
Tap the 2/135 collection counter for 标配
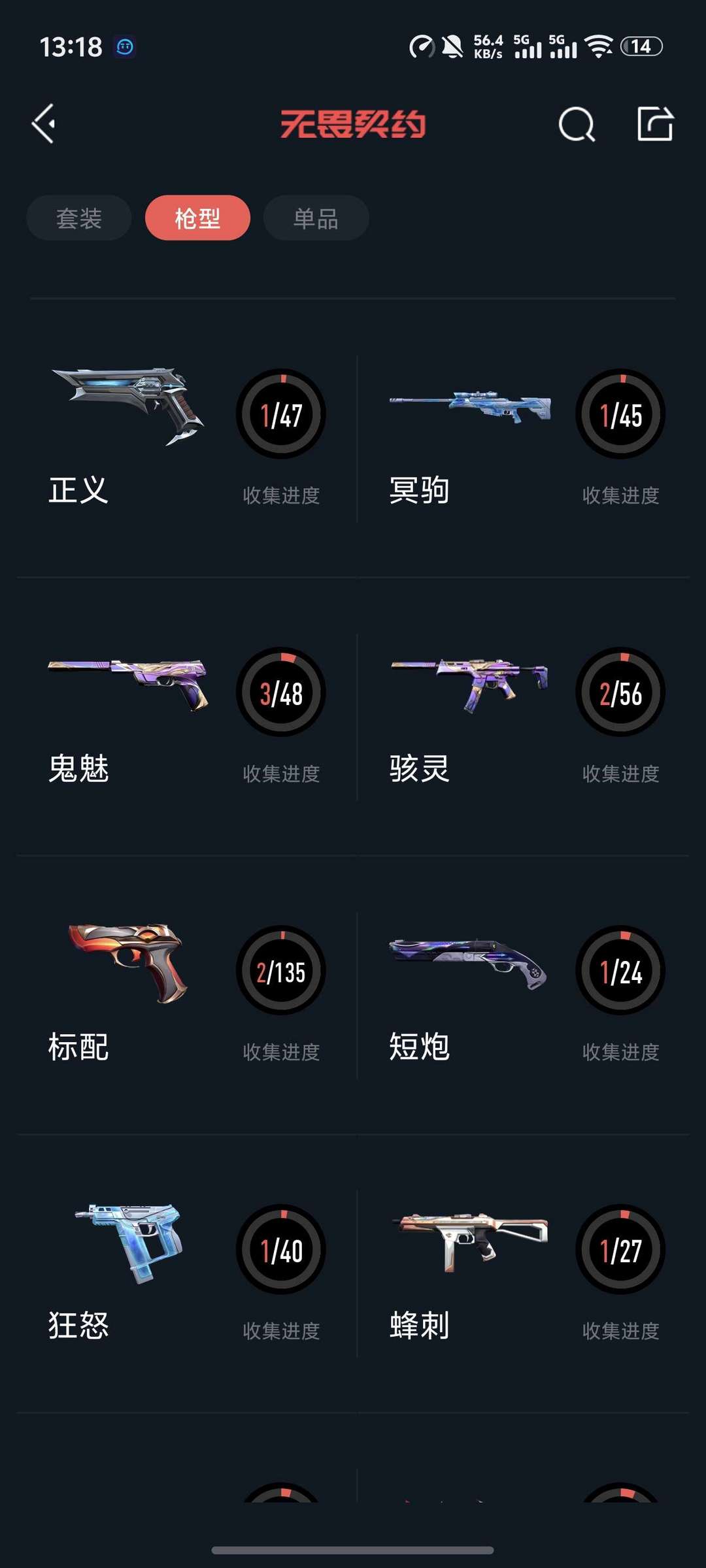[x=280, y=972]
